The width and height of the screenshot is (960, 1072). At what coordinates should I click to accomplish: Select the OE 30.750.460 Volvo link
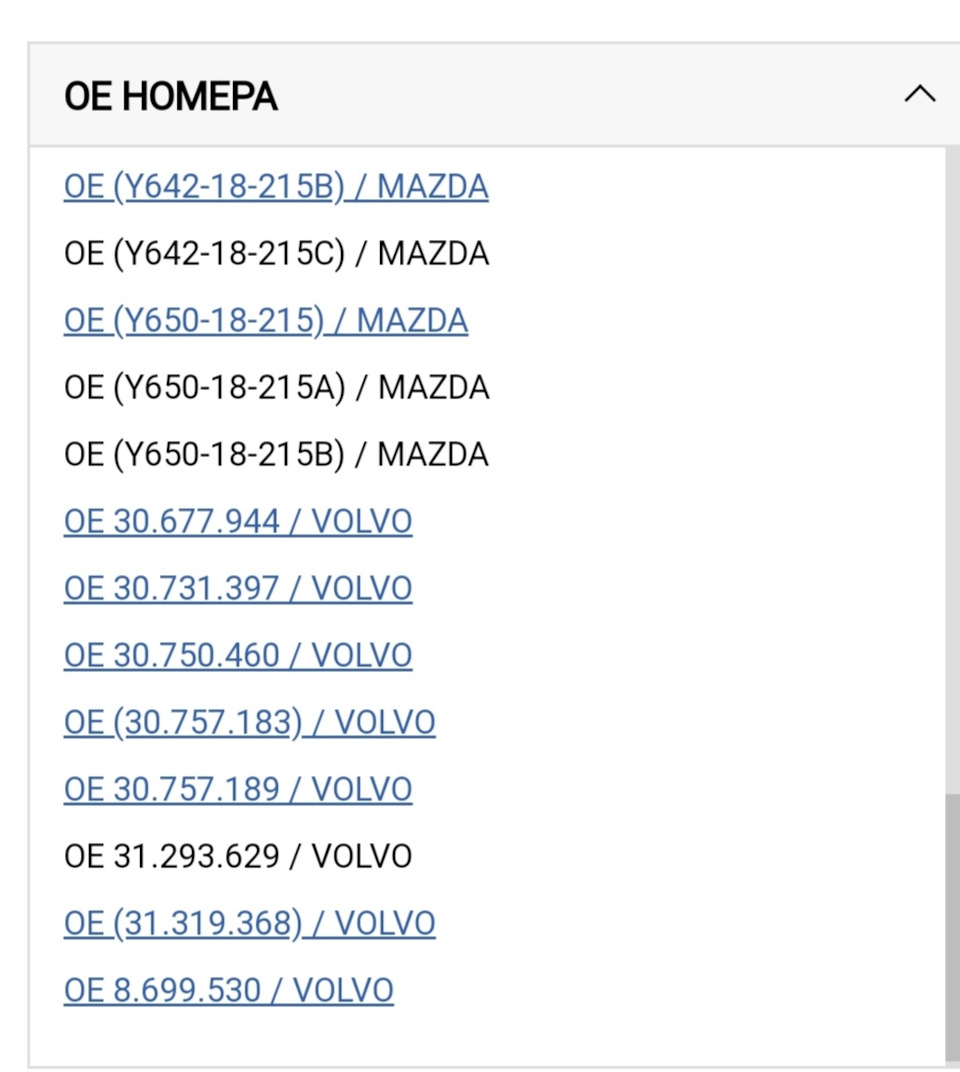238,656
